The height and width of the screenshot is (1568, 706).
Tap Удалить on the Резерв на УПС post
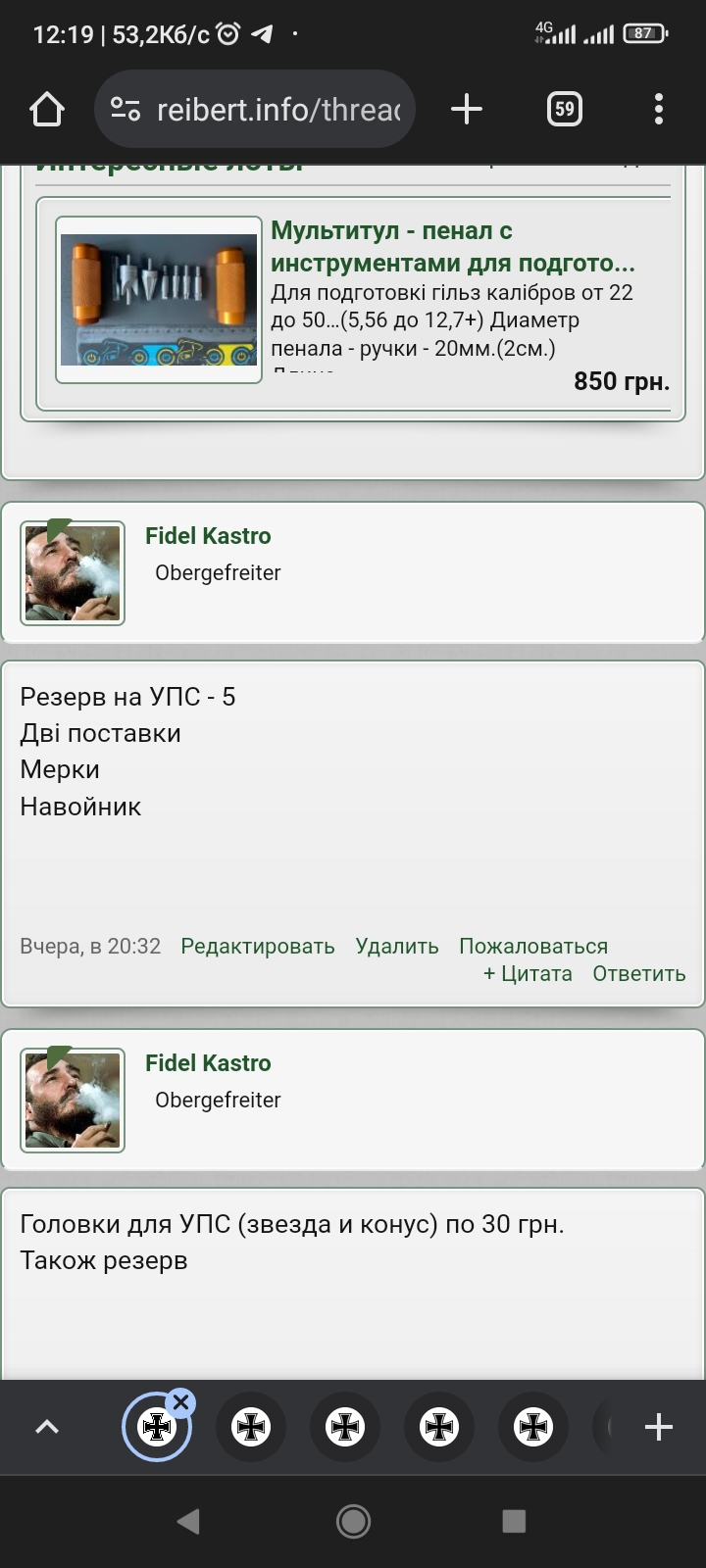[397, 947]
